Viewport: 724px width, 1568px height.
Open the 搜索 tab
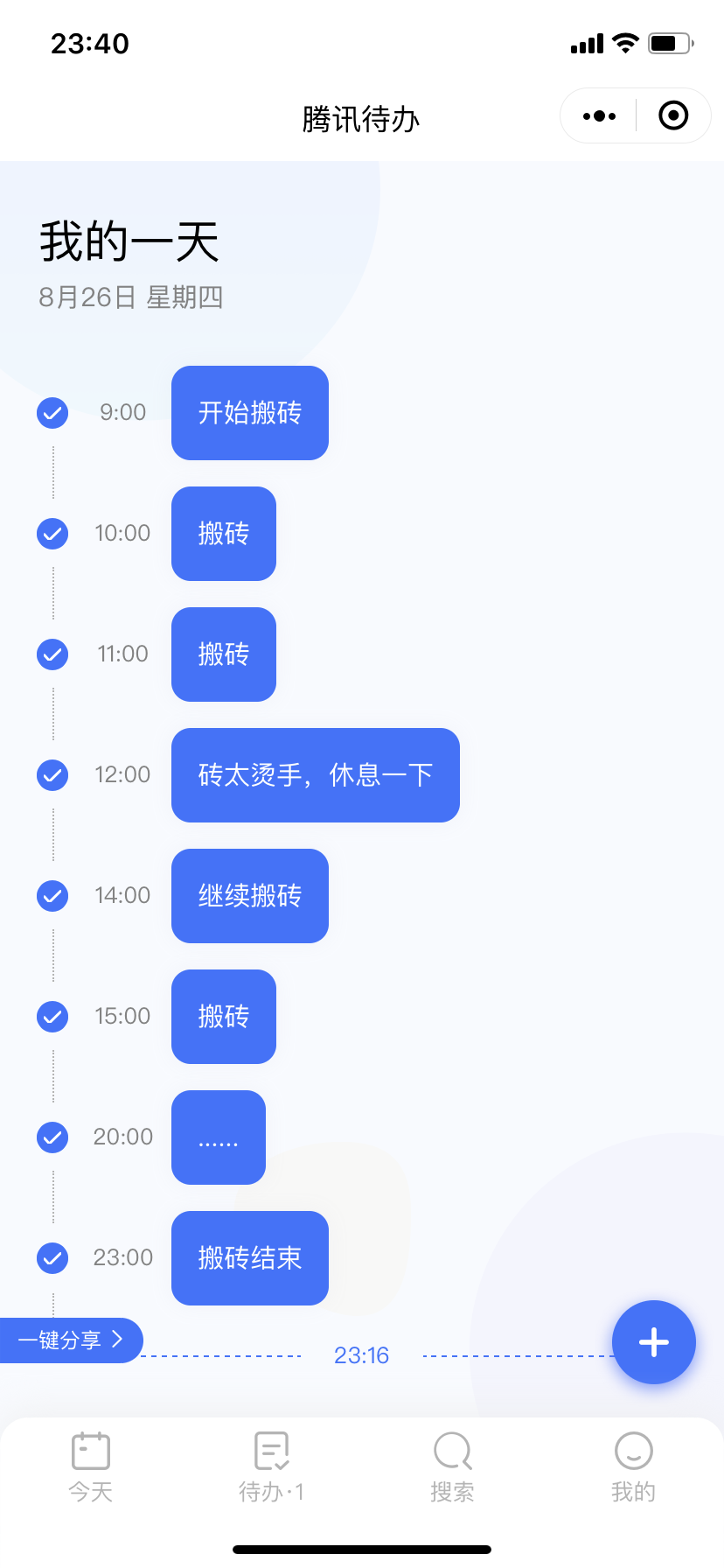pos(452,1467)
